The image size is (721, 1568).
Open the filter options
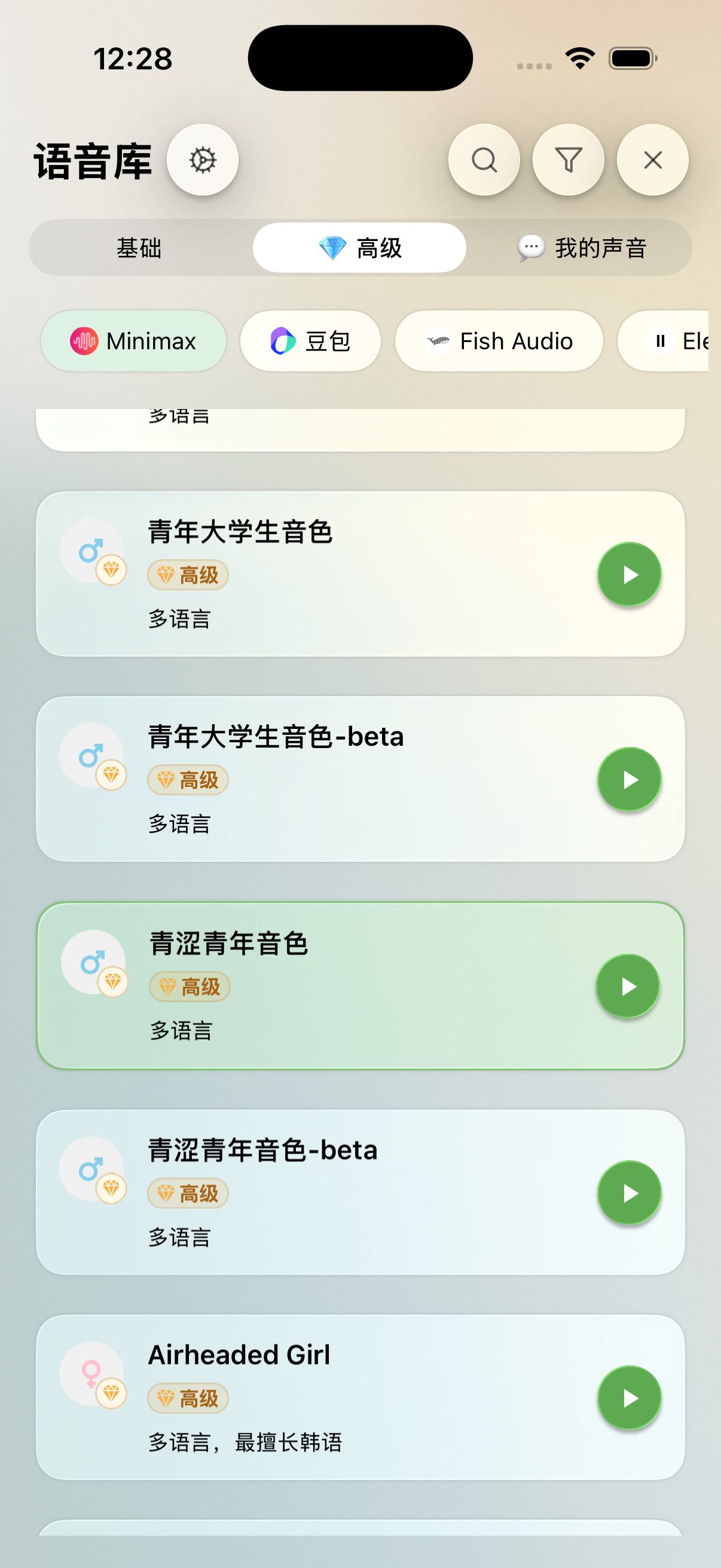[569, 160]
